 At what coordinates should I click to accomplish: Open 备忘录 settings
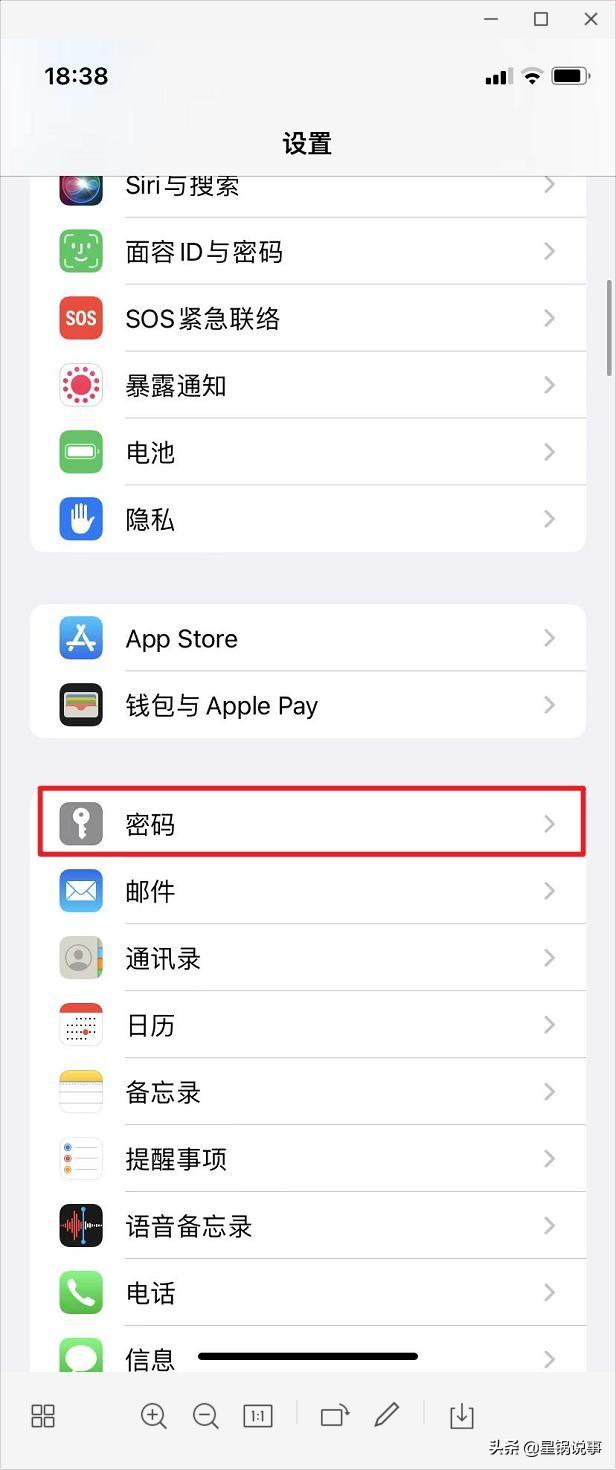point(308,1092)
